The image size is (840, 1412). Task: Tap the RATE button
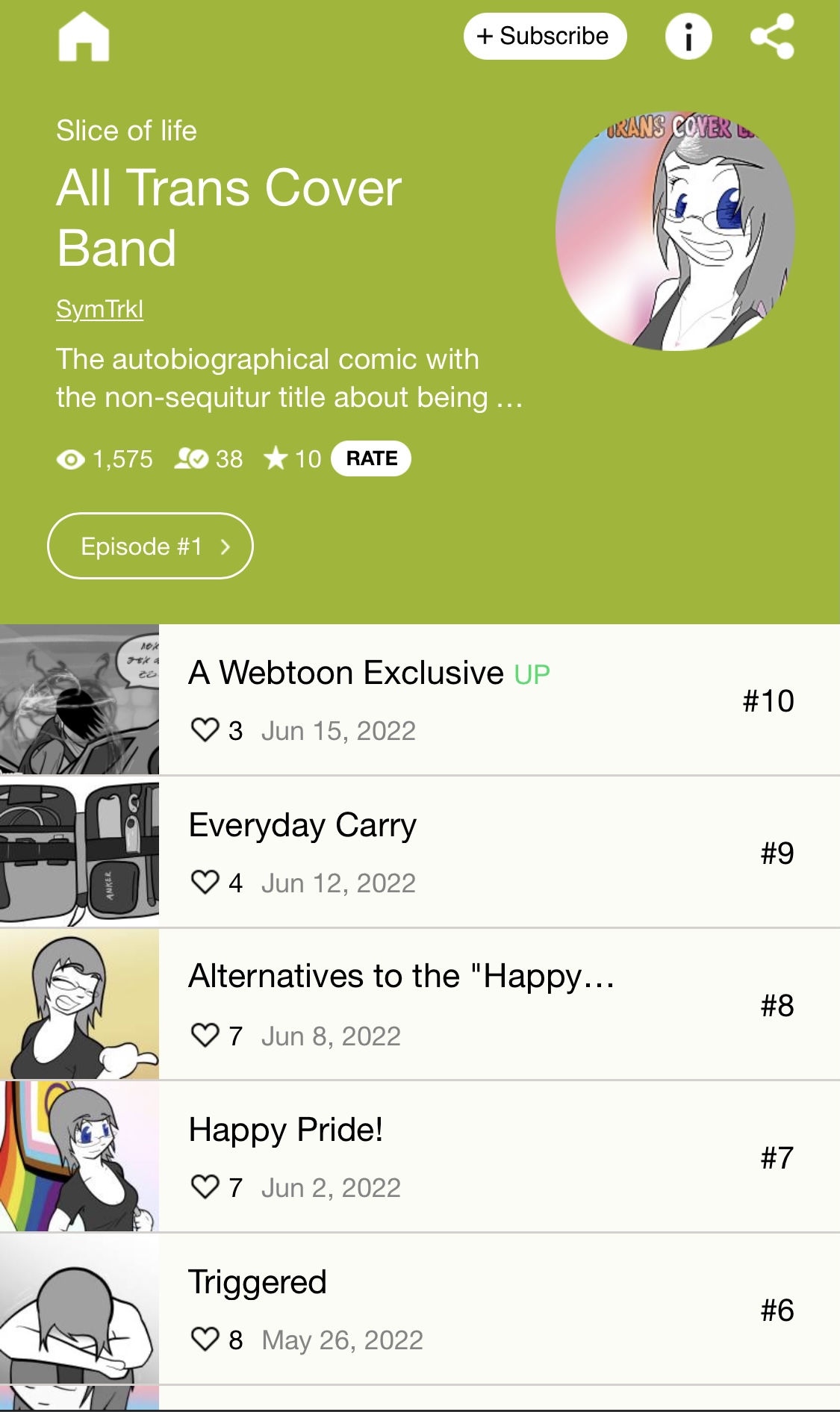[371, 458]
